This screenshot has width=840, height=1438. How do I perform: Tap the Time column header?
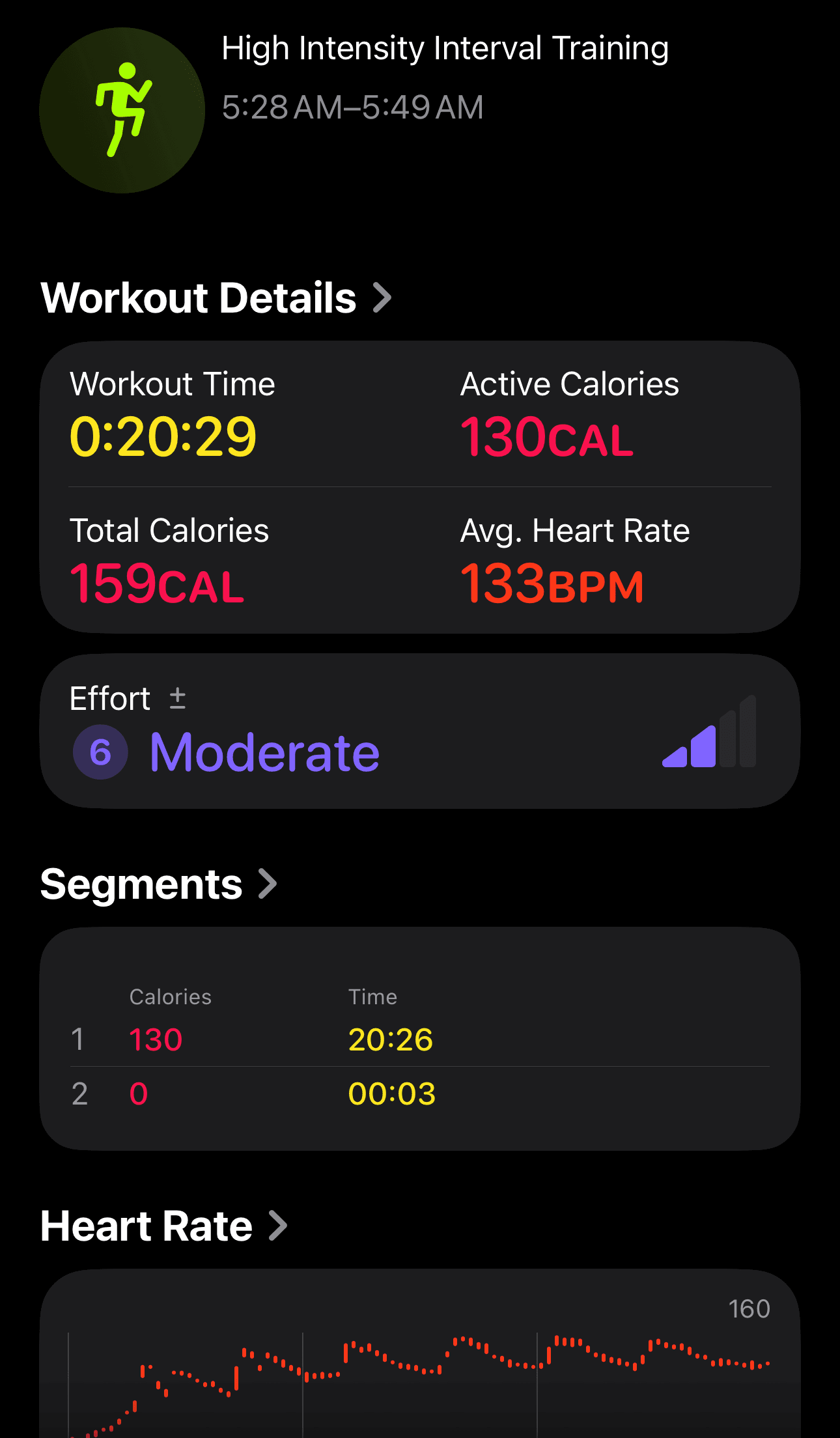[372, 996]
